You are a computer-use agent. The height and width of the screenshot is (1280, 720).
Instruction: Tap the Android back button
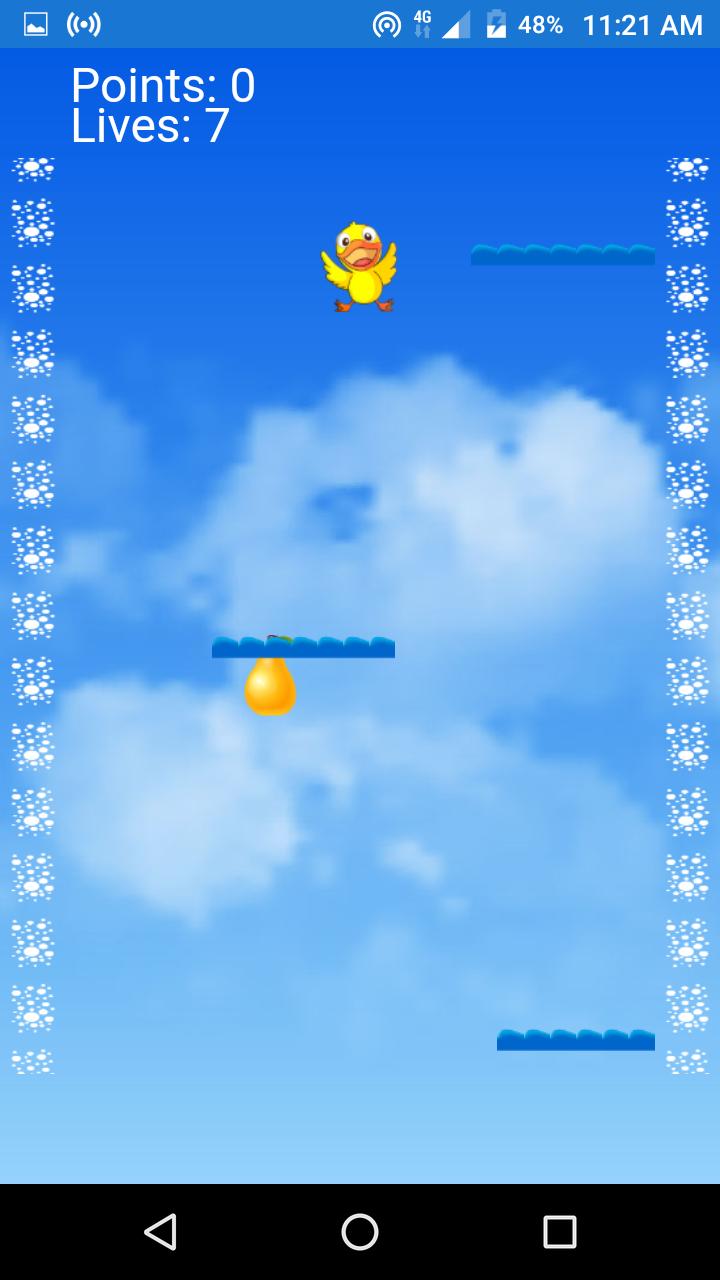pos(160,1232)
